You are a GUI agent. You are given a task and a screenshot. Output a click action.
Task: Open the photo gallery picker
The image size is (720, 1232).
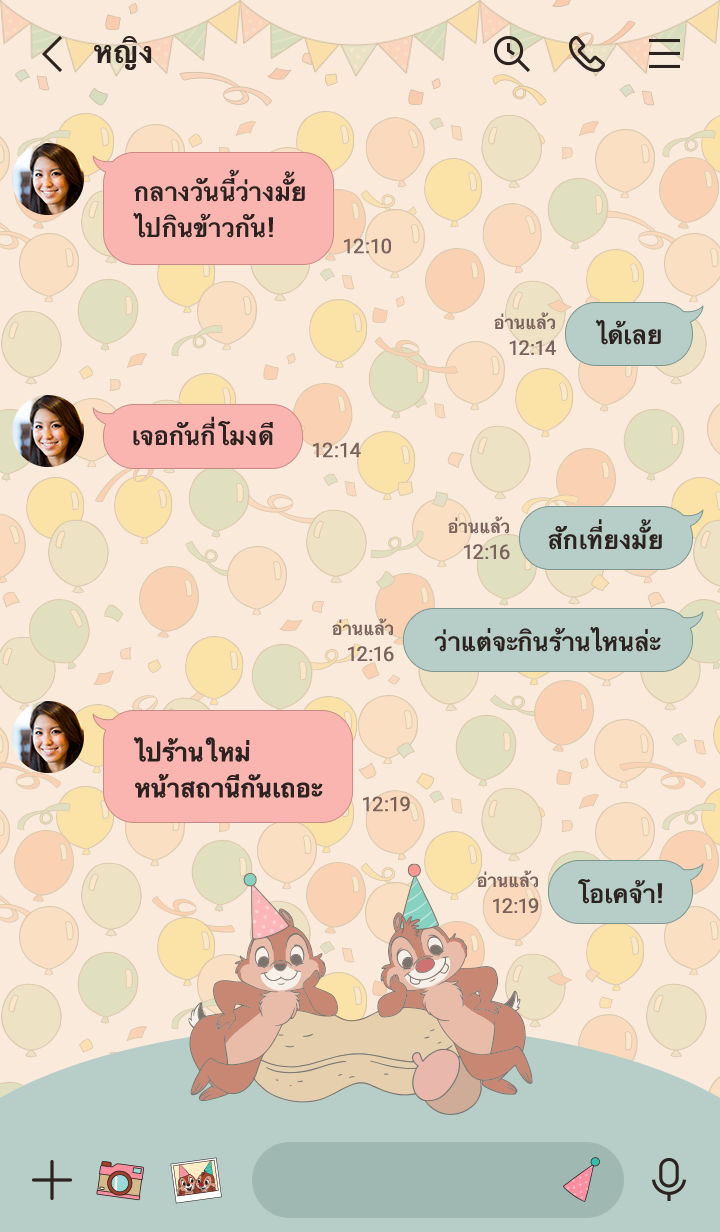196,1180
